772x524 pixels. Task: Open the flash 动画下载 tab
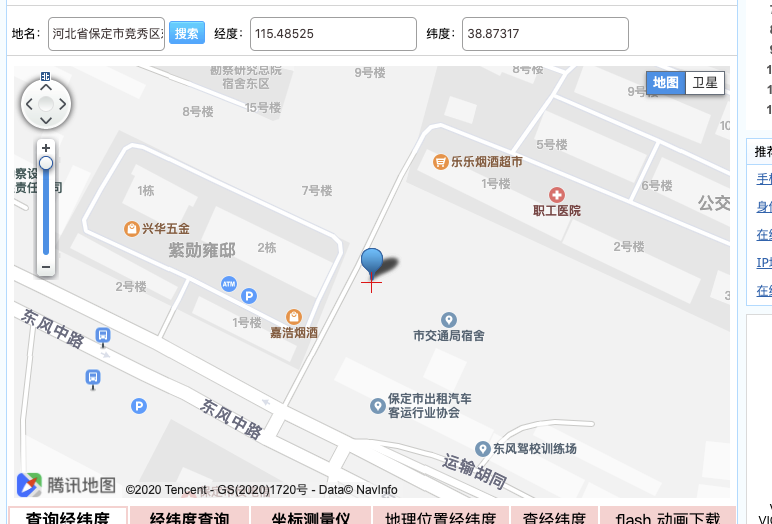pos(667,518)
